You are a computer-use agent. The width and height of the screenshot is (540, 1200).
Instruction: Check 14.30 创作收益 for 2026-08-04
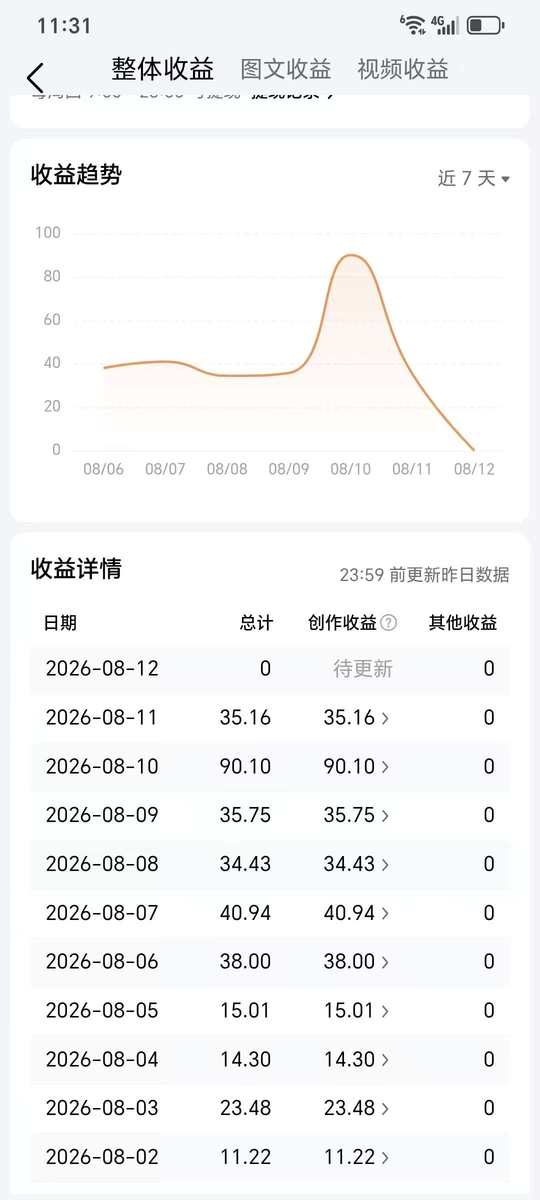click(x=357, y=1060)
